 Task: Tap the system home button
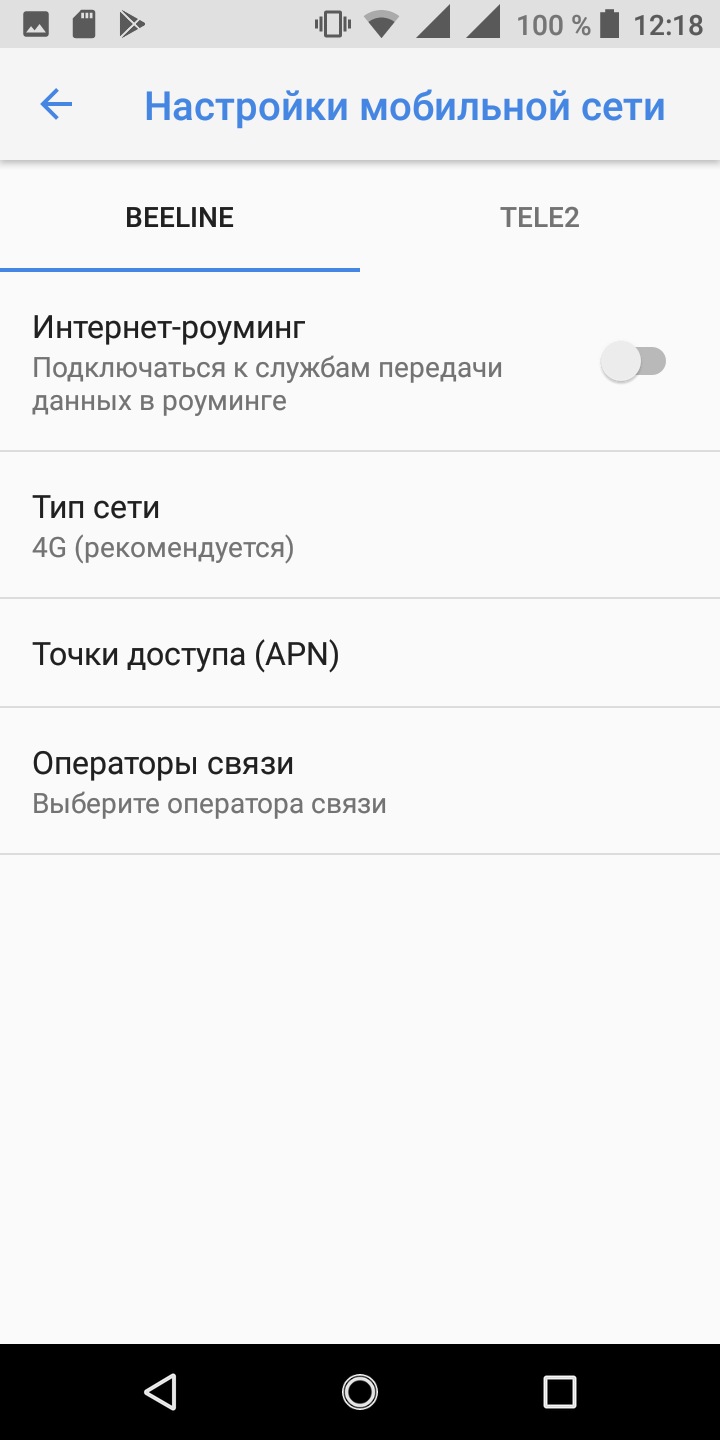(360, 1391)
